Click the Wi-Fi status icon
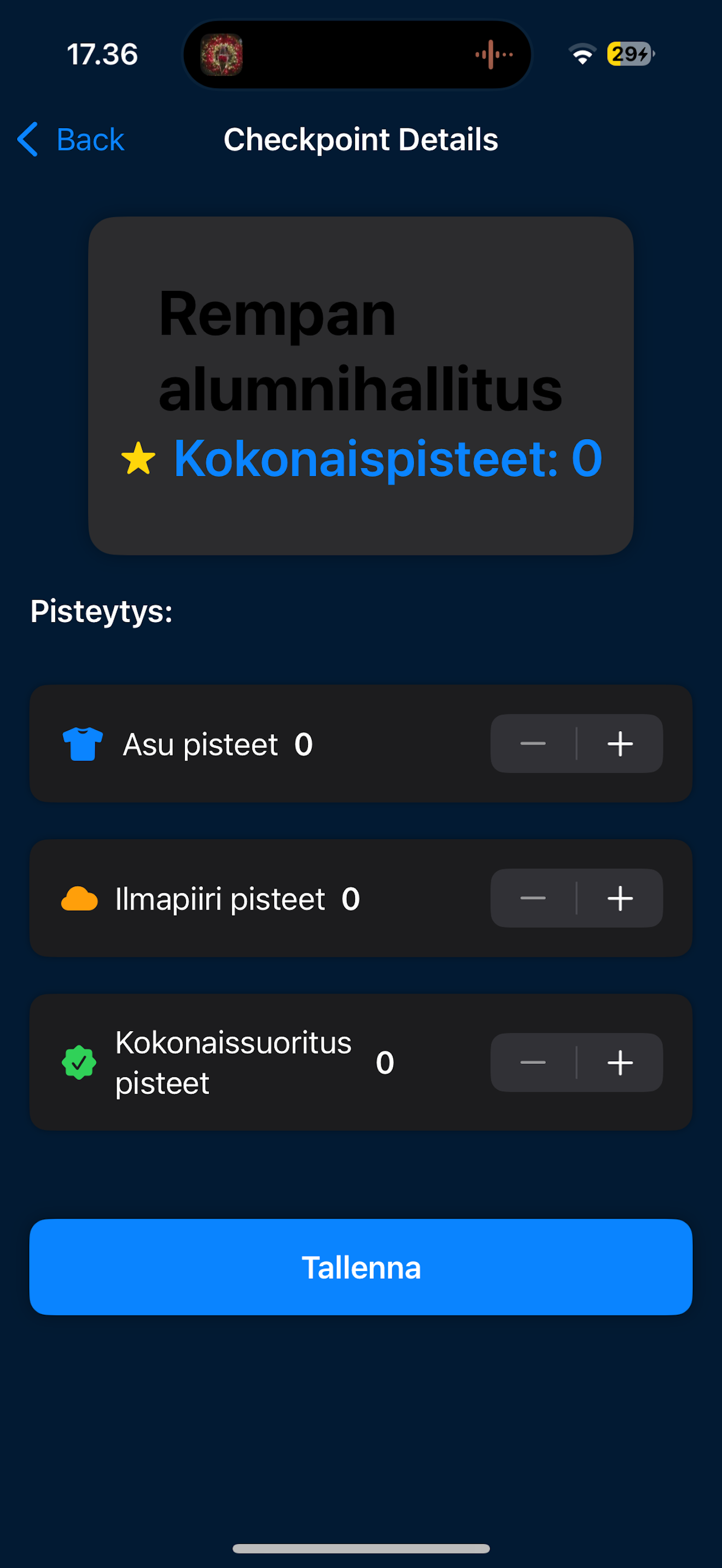 tap(583, 54)
